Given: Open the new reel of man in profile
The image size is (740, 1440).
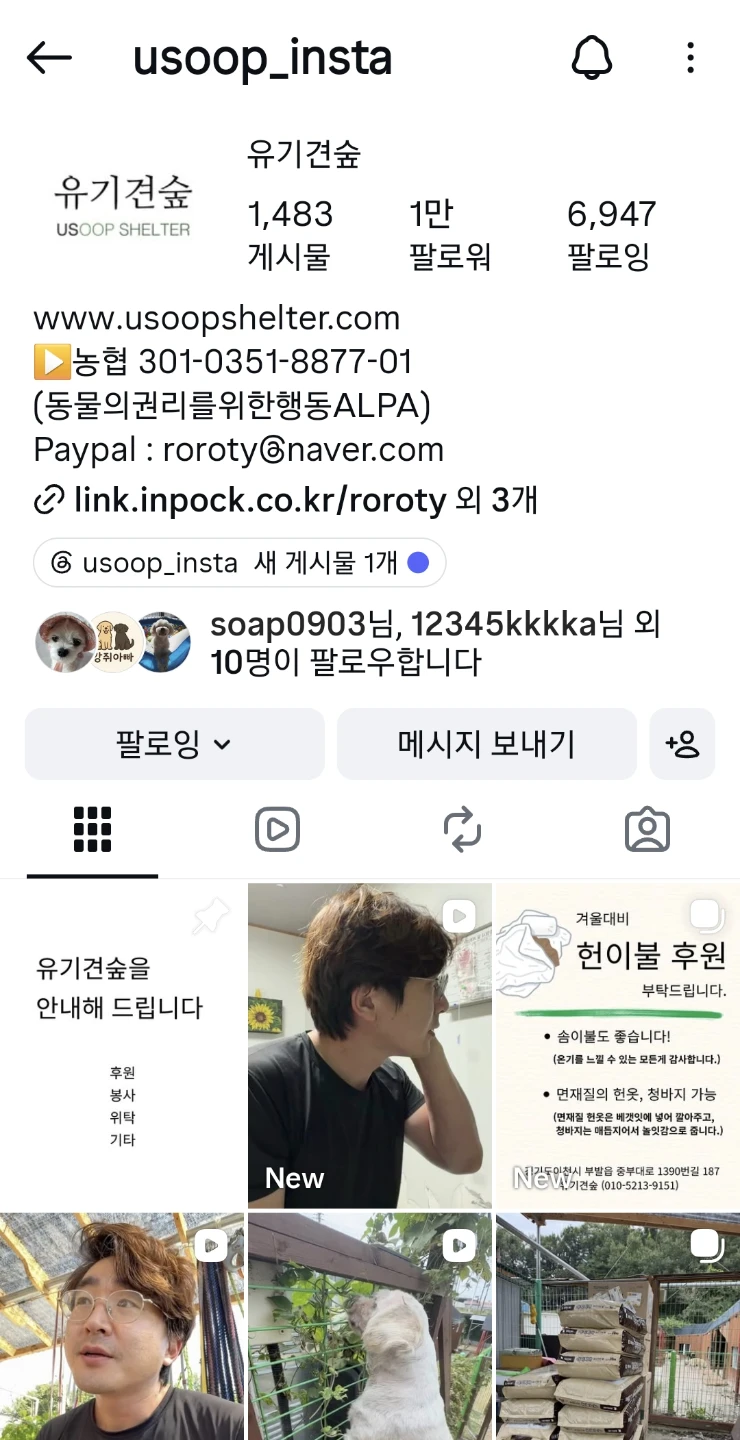Looking at the screenshot, I should pyautogui.click(x=370, y=1046).
